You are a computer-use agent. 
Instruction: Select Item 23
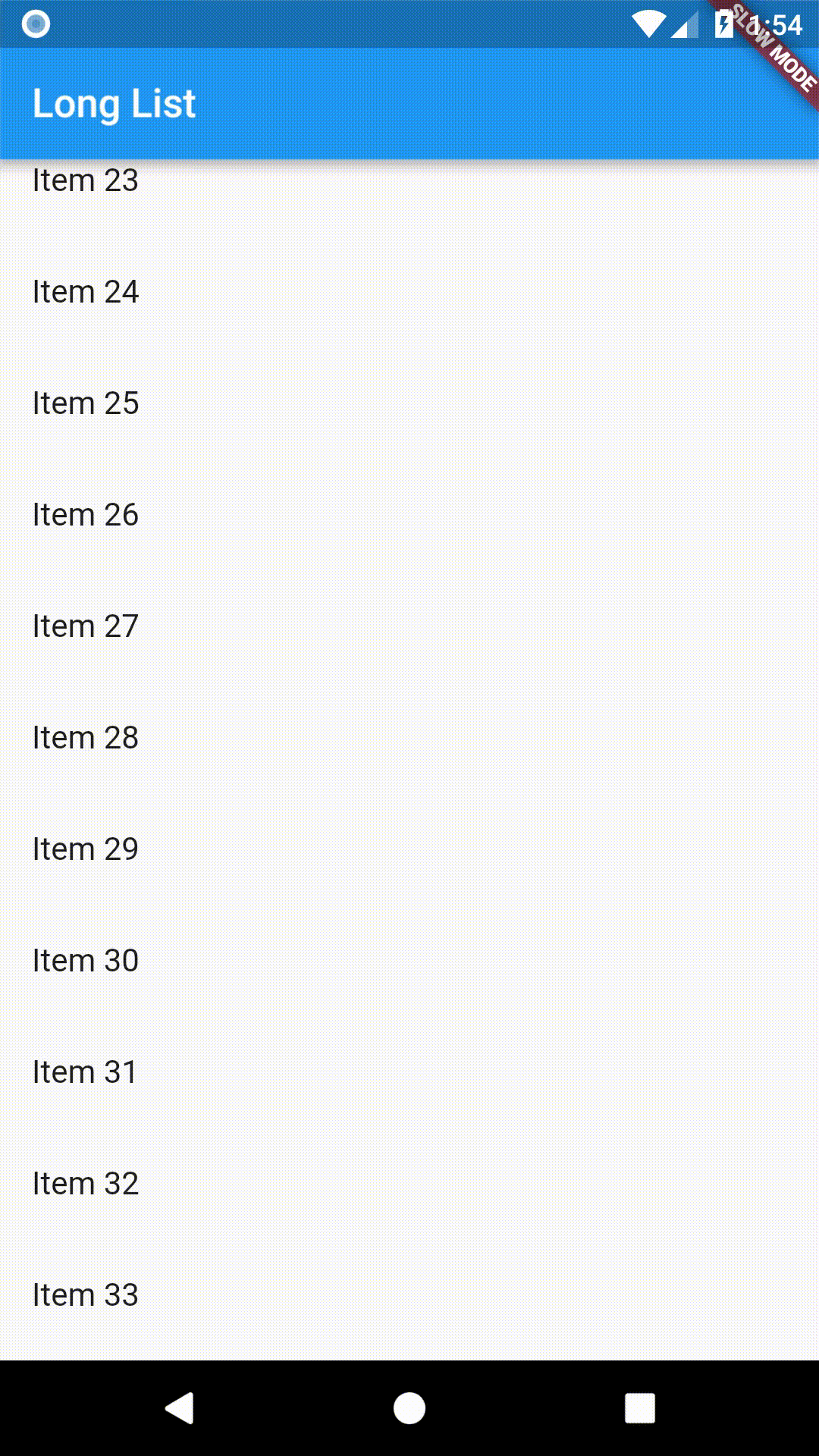(85, 180)
